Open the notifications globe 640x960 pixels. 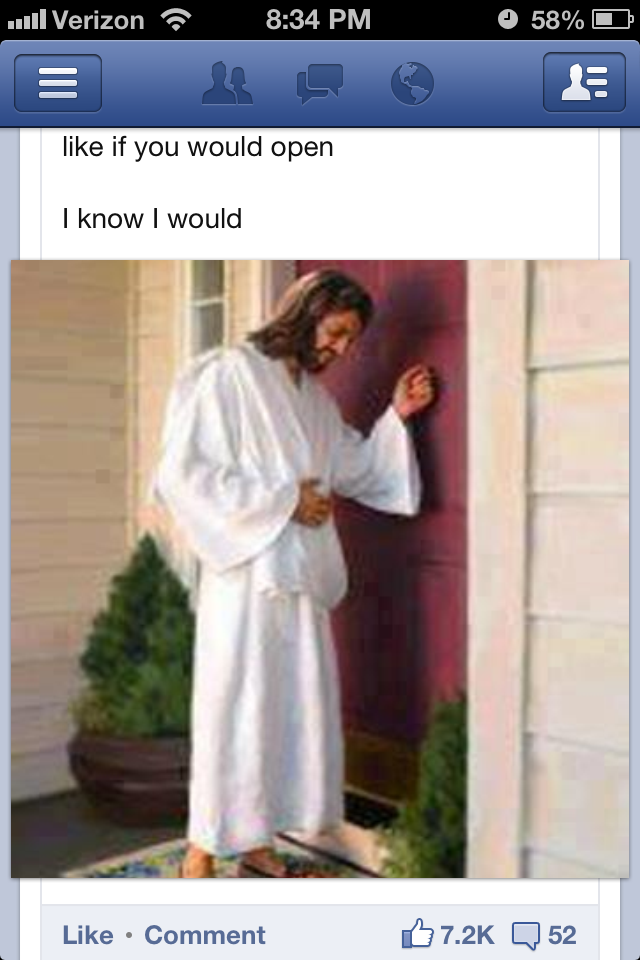point(412,84)
